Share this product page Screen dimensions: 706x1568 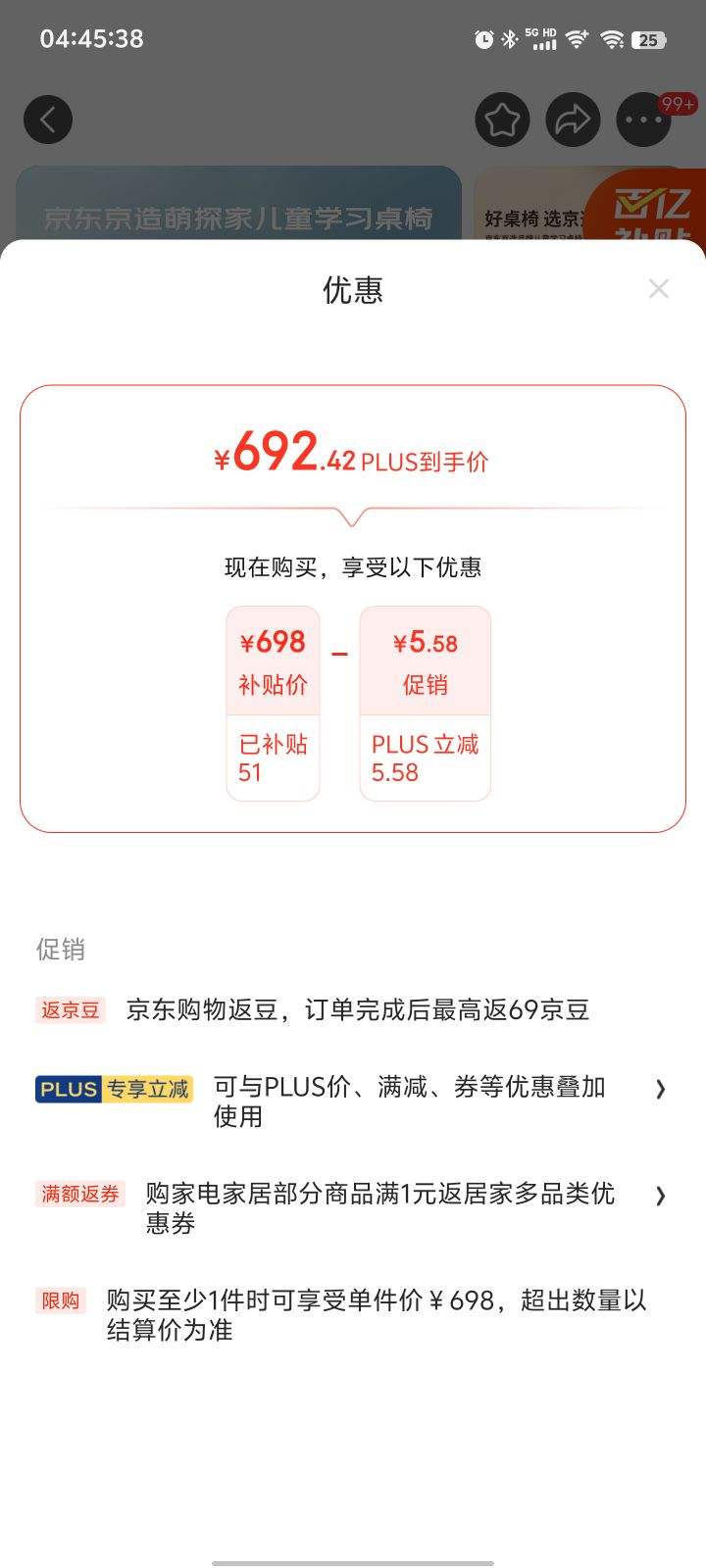(573, 121)
